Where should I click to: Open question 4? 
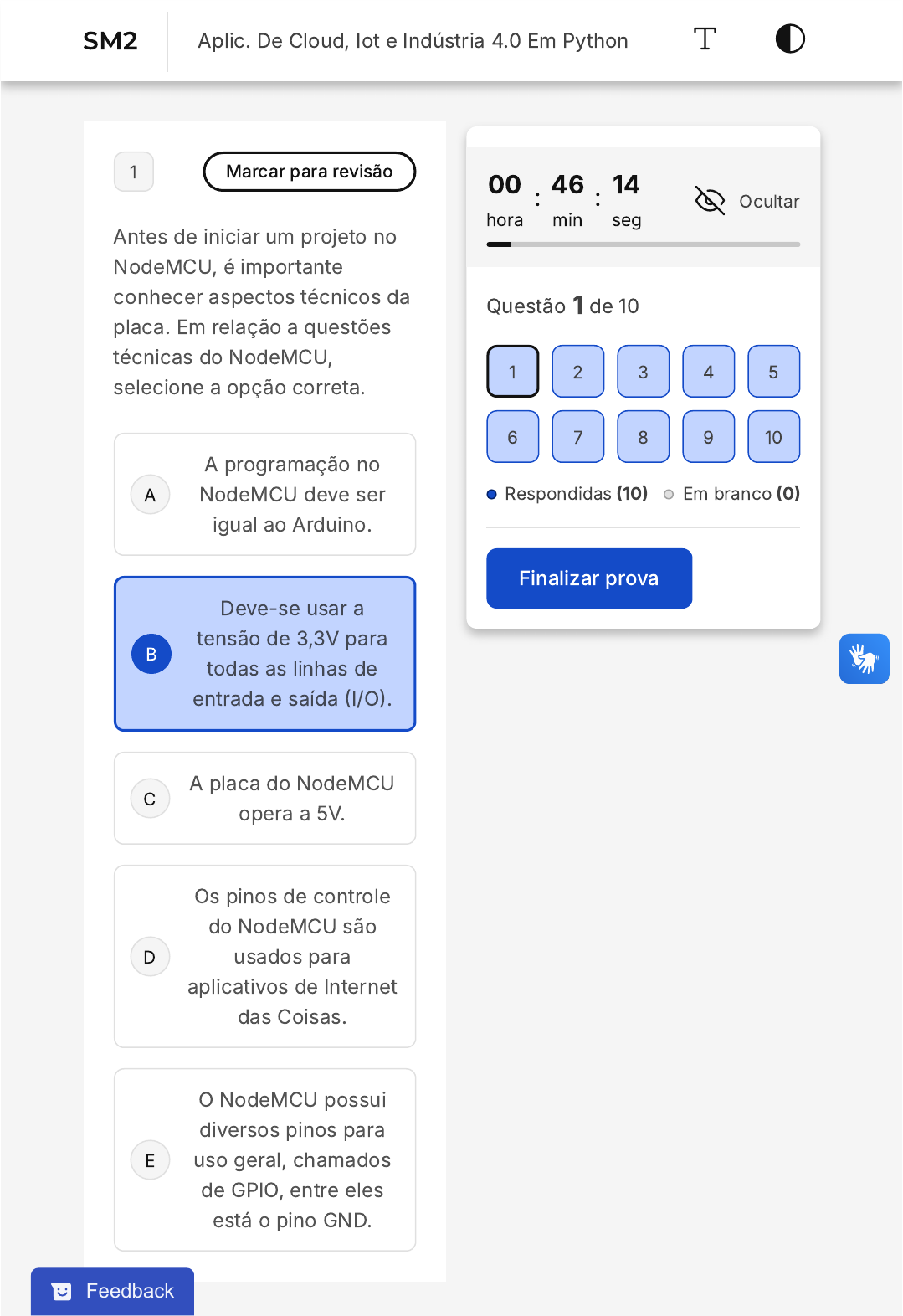point(708,372)
